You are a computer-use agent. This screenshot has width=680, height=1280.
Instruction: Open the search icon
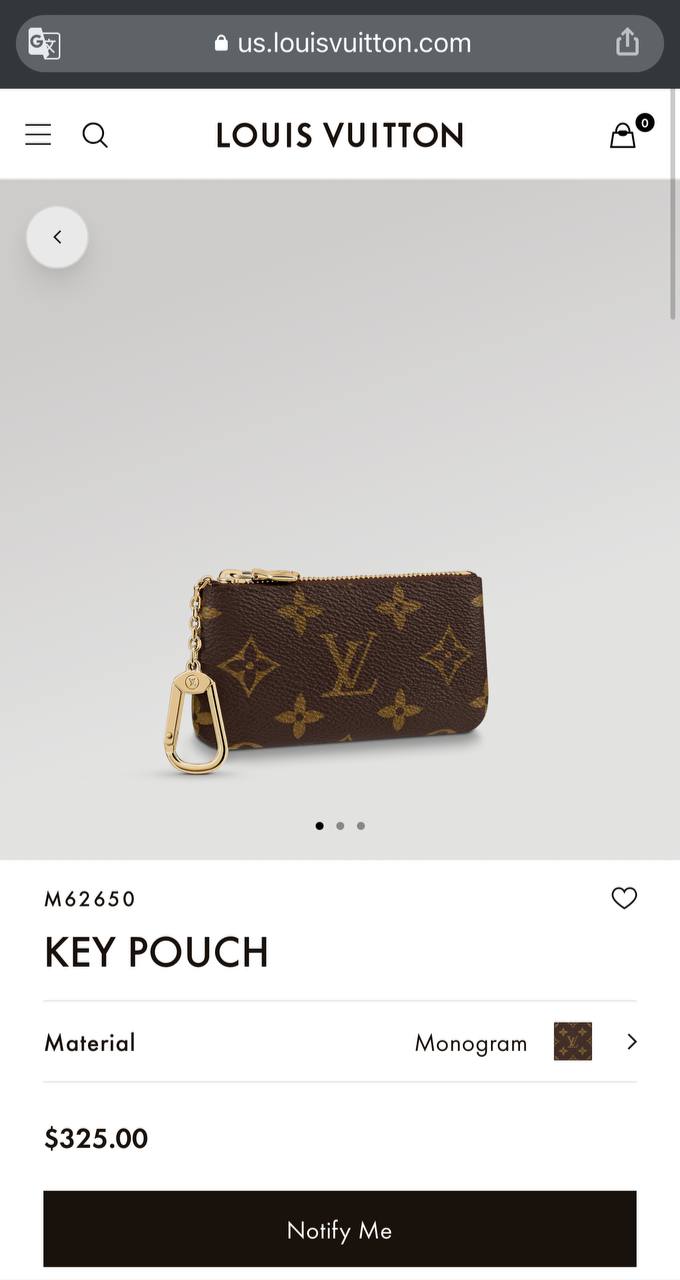(x=95, y=135)
